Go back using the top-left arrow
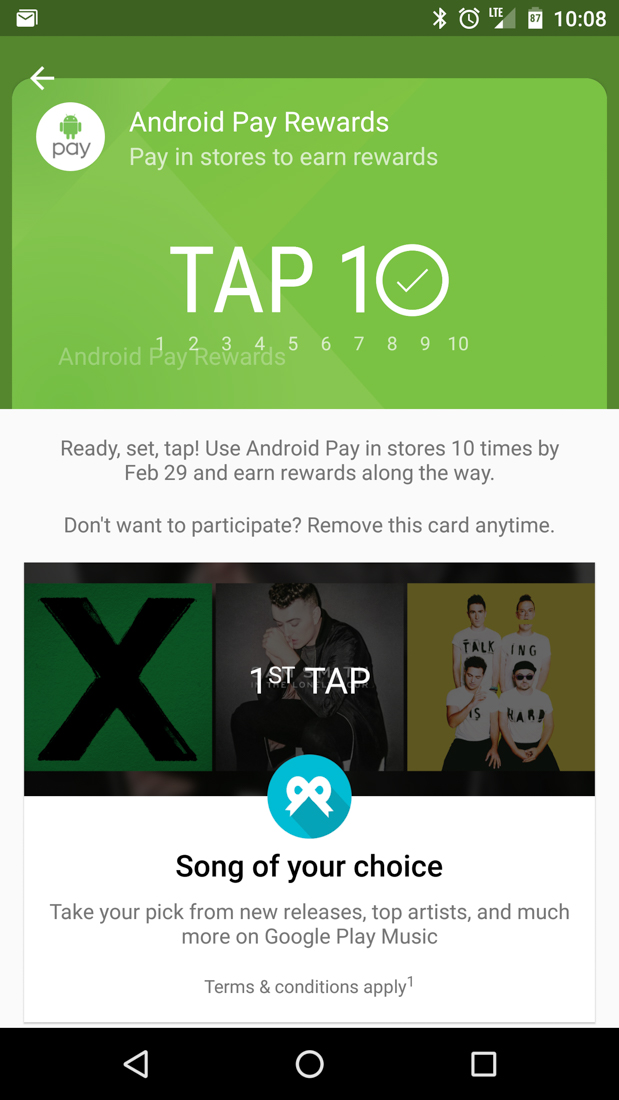 pyautogui.click(x=42, y=78)
